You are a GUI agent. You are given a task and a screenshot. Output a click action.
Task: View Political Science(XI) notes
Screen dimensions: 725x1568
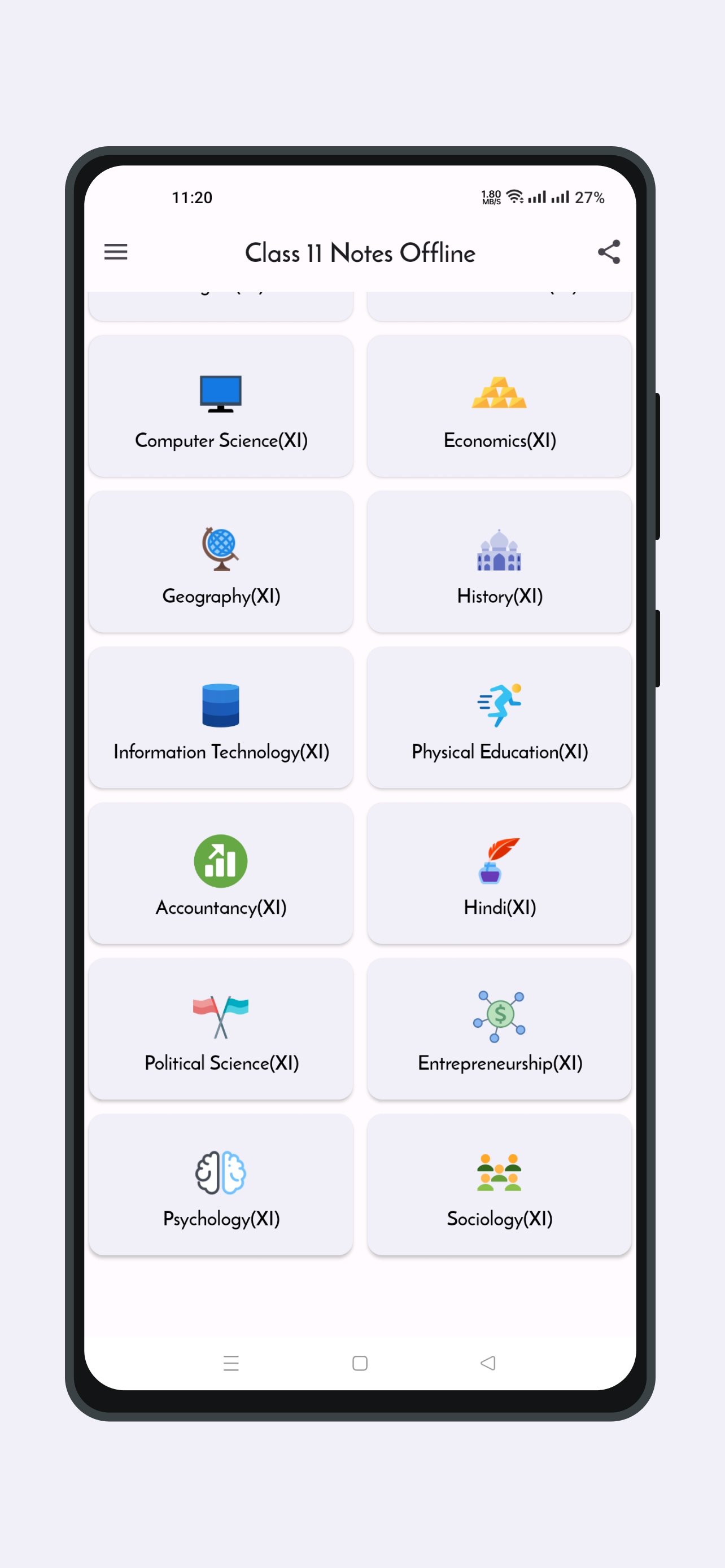[x=221, y=1030]
